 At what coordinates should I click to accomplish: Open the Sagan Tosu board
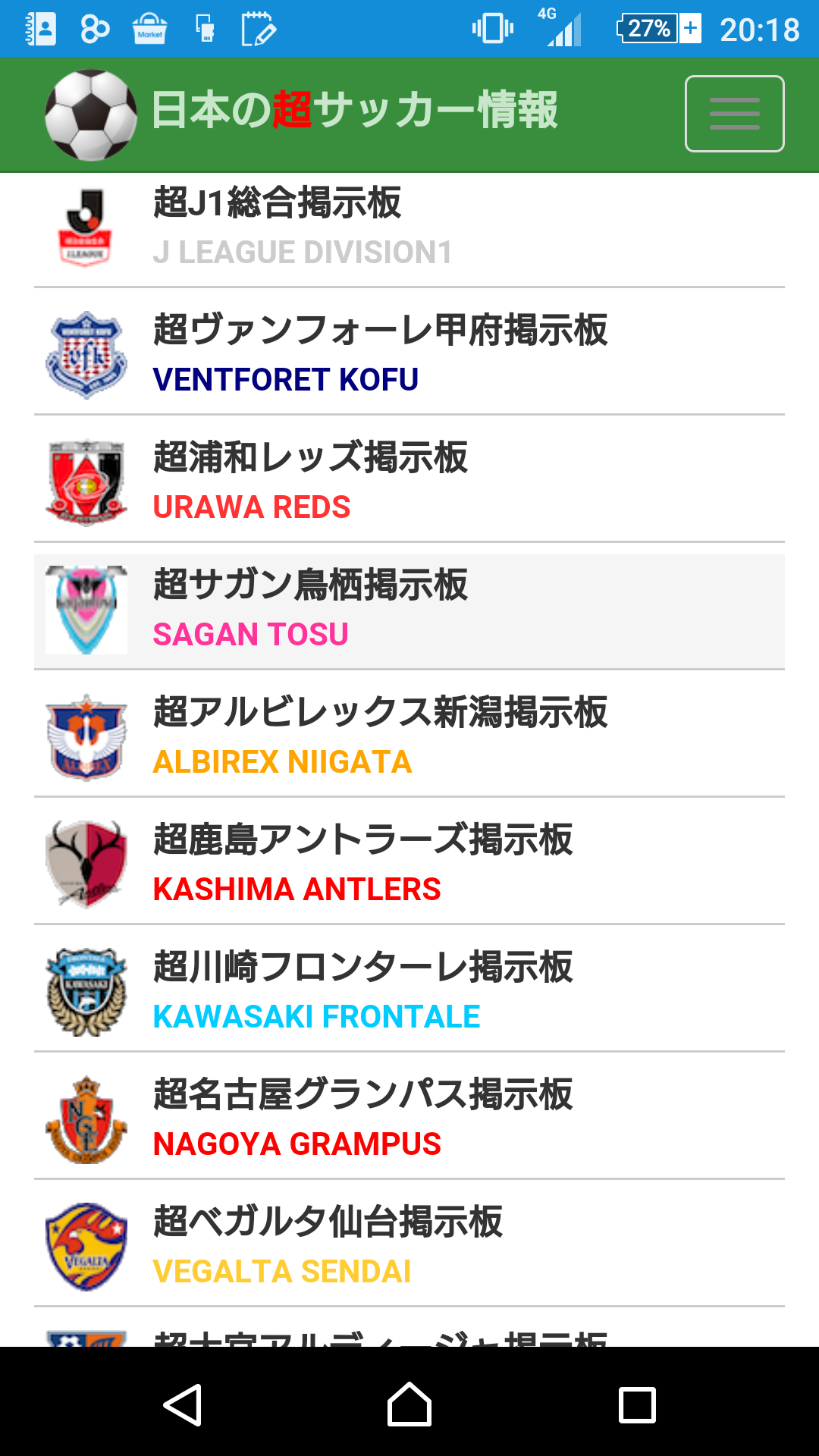pyautogui.click(x=409, y=611)
